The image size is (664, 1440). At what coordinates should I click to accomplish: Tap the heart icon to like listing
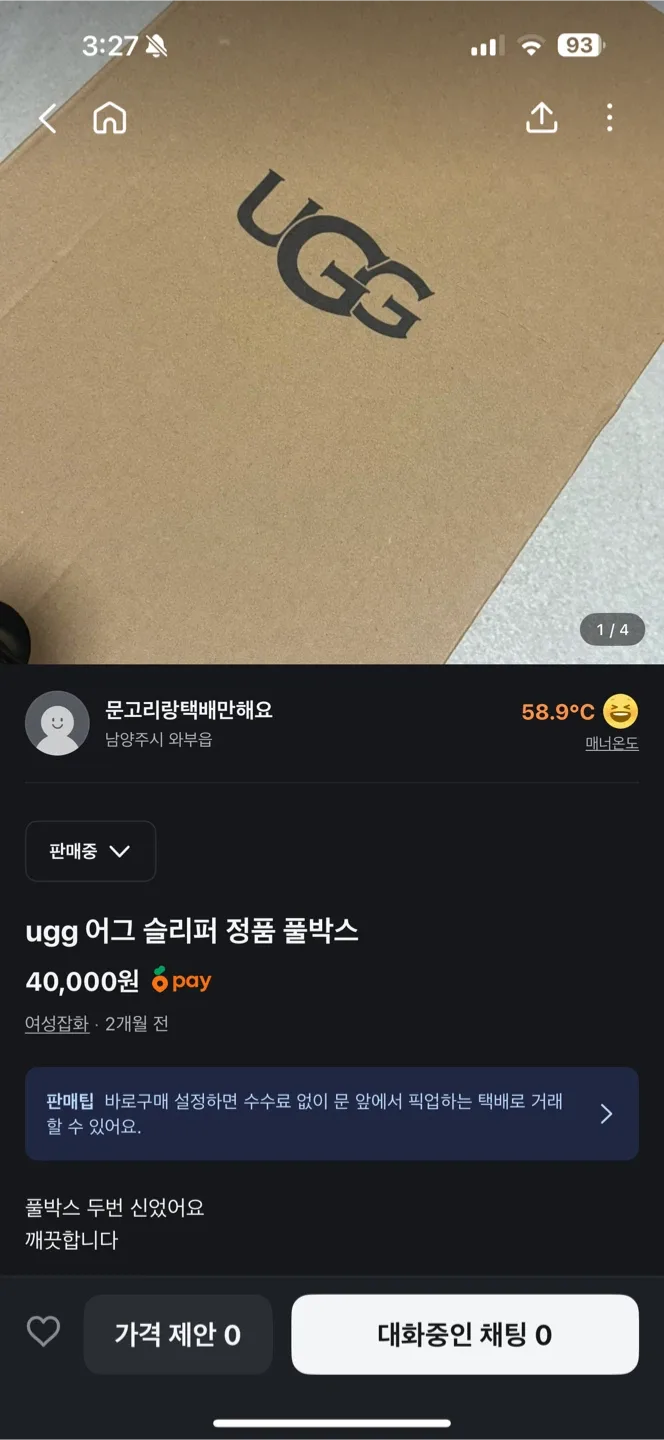pos(43,1332)
